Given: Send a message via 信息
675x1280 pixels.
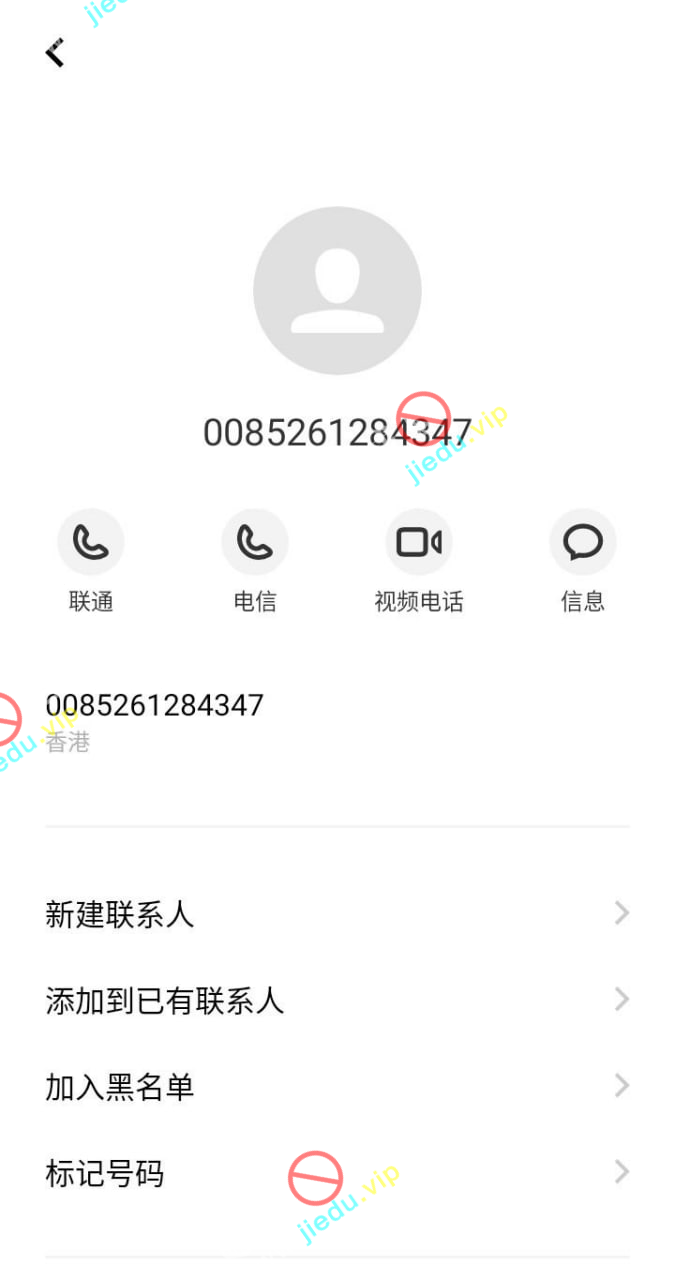Looking at the screenshot, I should (x=583, y=543).
